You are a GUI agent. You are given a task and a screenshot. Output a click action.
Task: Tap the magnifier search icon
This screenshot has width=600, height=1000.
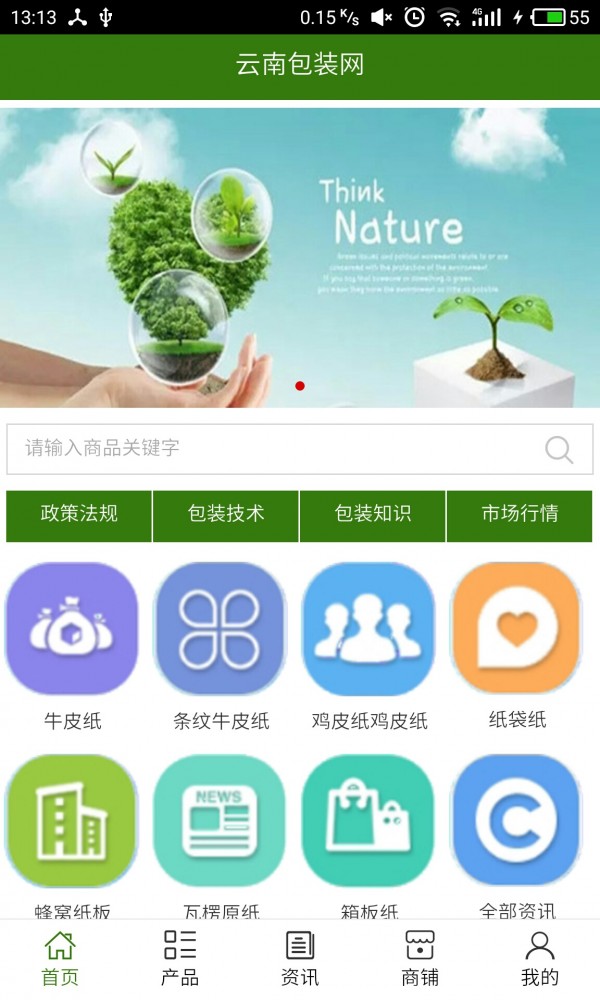point(559,449)
